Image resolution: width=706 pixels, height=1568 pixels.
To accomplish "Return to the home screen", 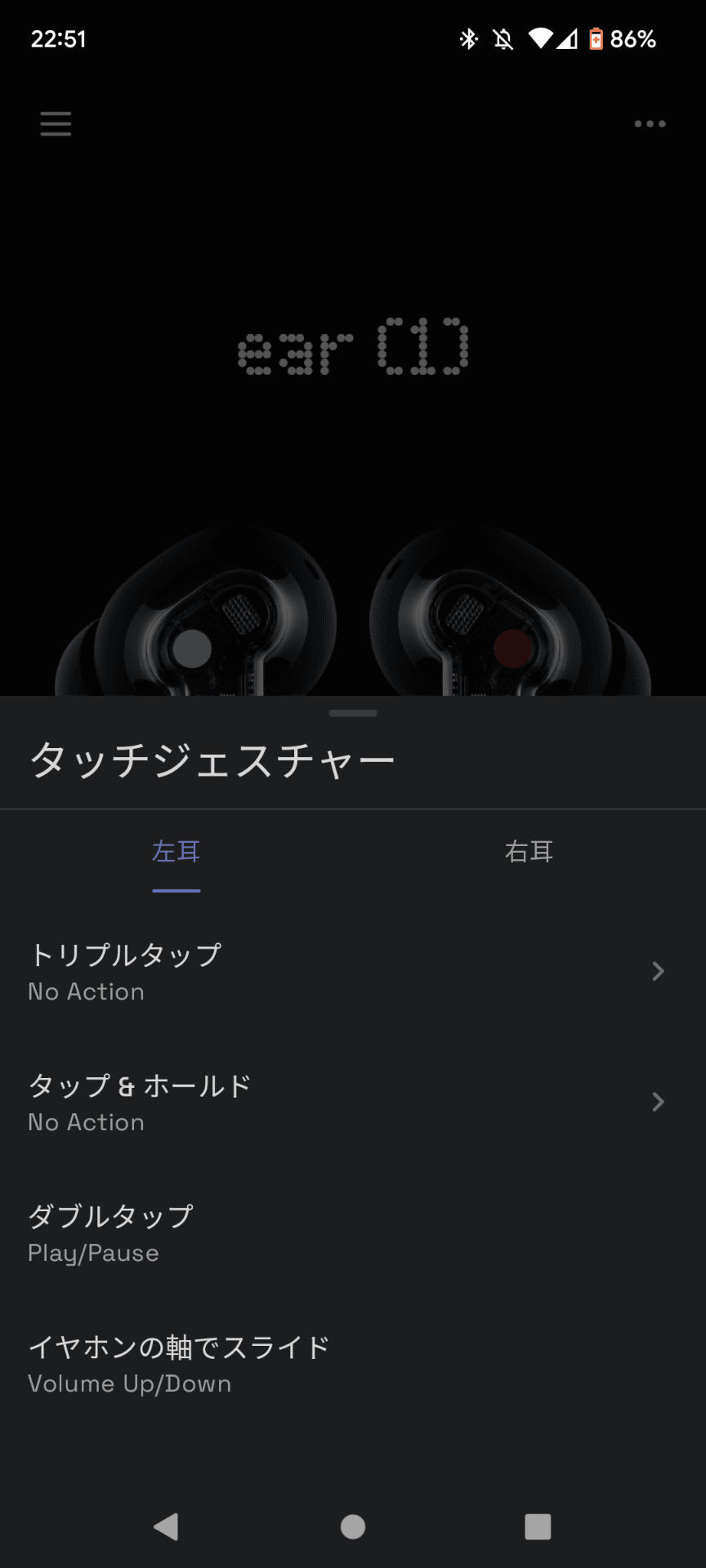I will (353, 1526).
